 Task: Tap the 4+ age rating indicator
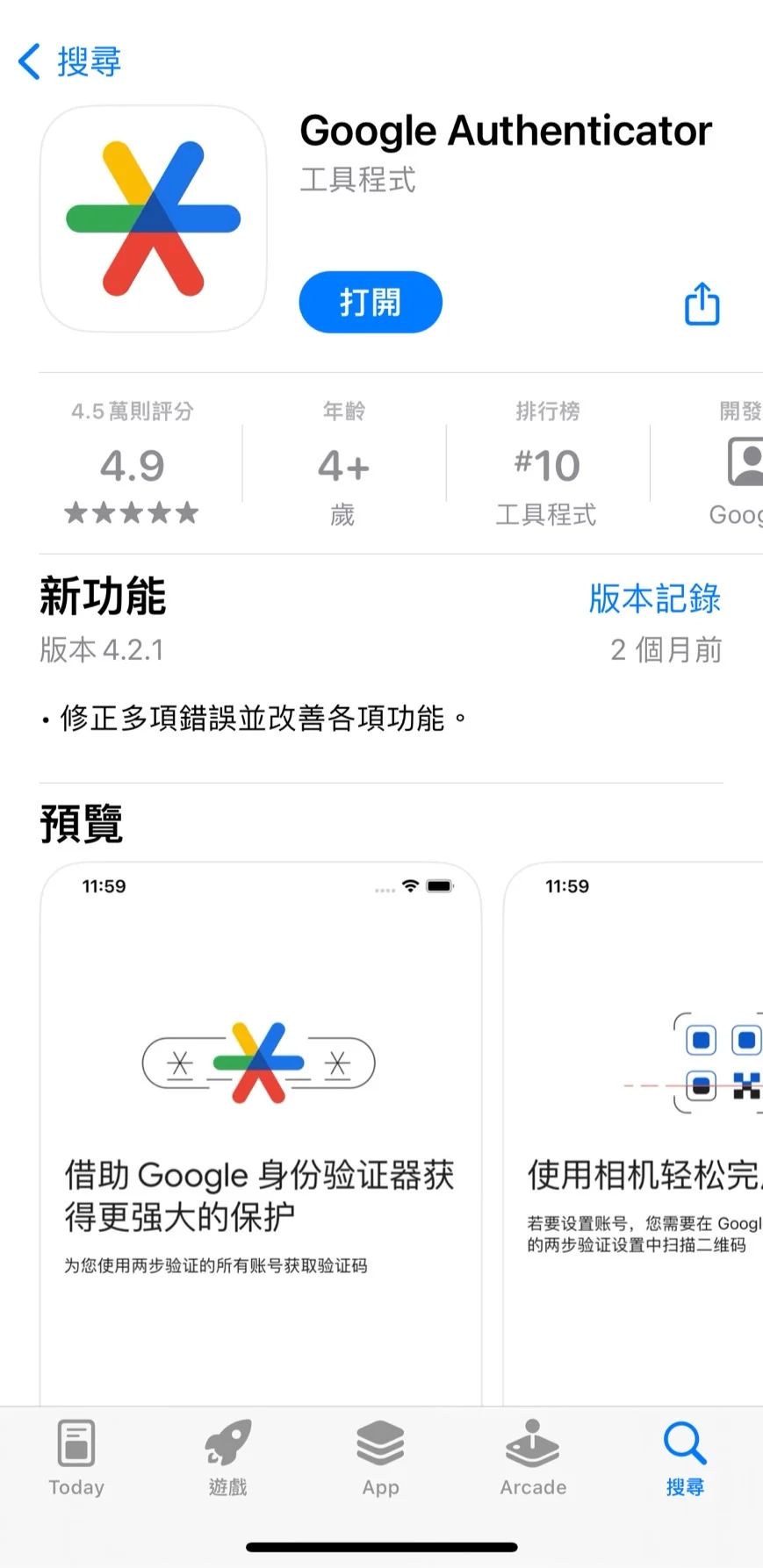(x=342, y=465)
